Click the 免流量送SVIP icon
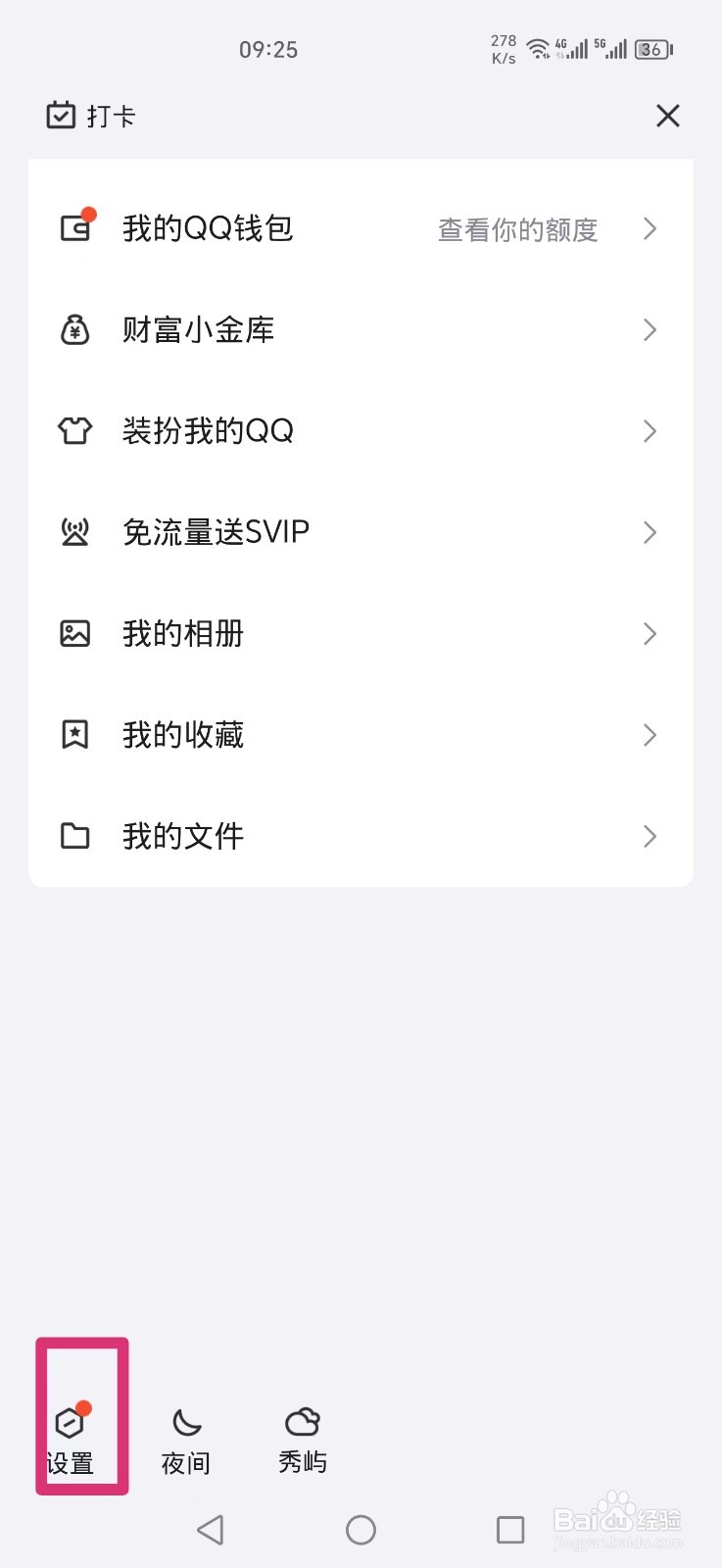Image resolution: width=722 pixels, height=1568 pixels. coord(75,532)
